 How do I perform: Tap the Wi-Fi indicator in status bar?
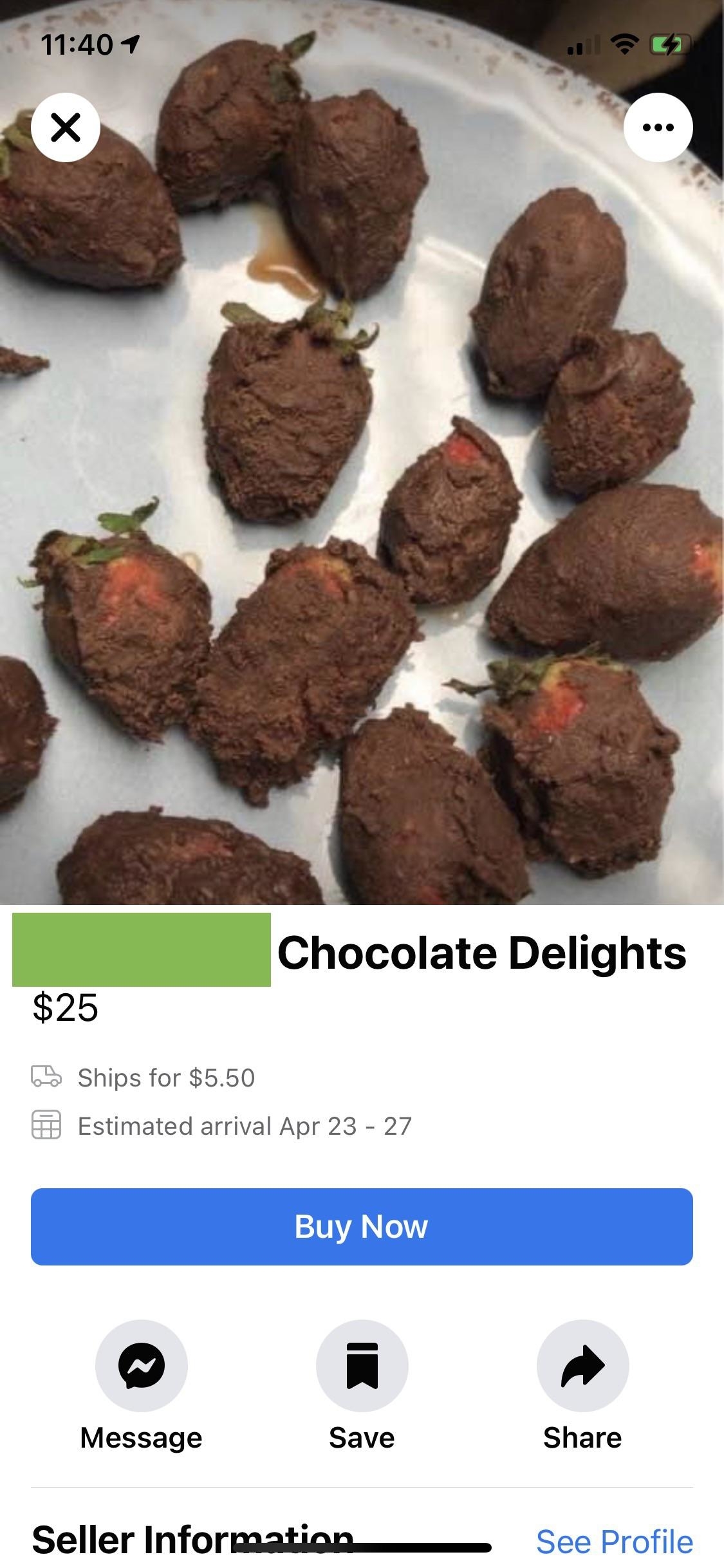[624, 44]
